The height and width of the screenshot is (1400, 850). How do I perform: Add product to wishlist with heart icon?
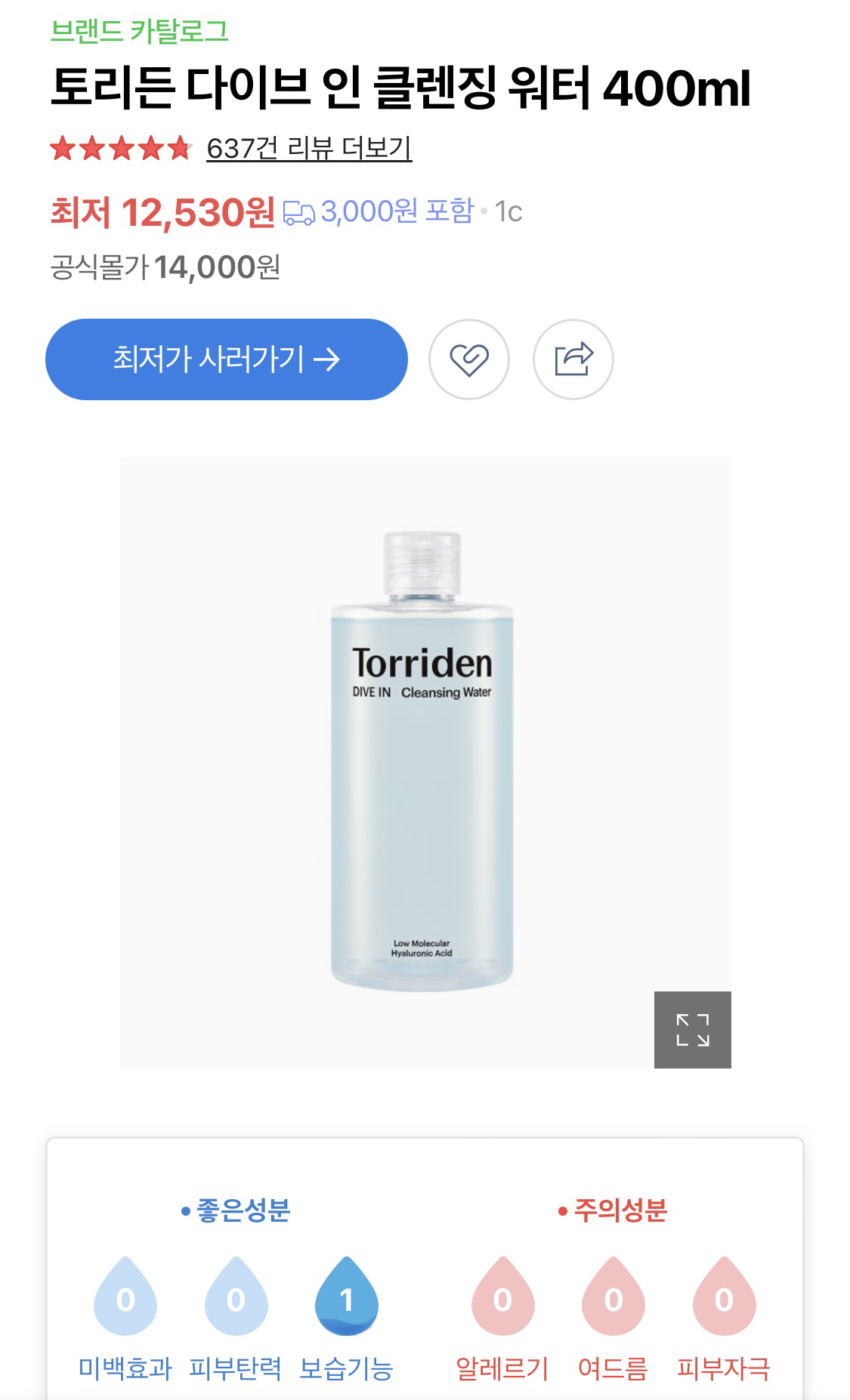[x=469, y=359]
